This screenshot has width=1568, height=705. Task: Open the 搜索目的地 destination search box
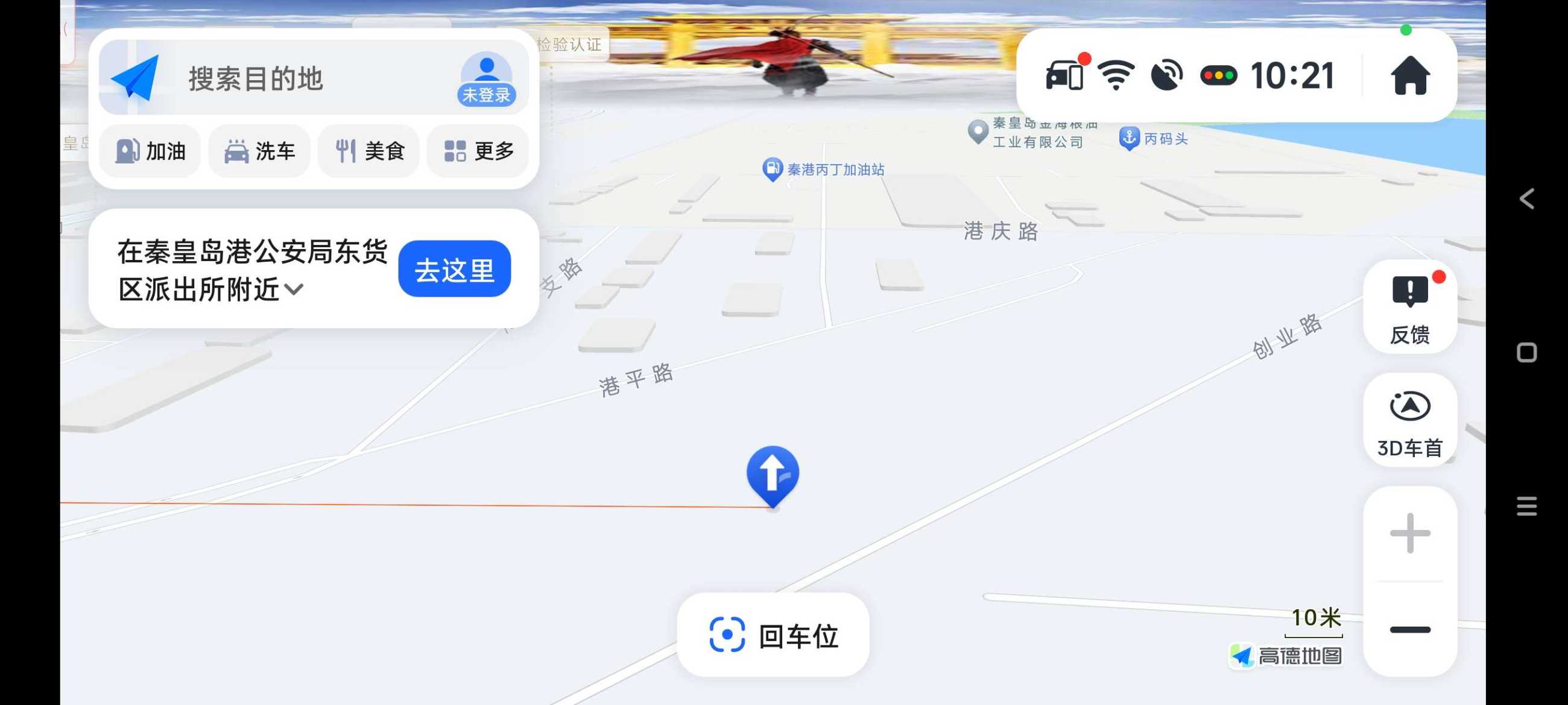tap(256, 78)
